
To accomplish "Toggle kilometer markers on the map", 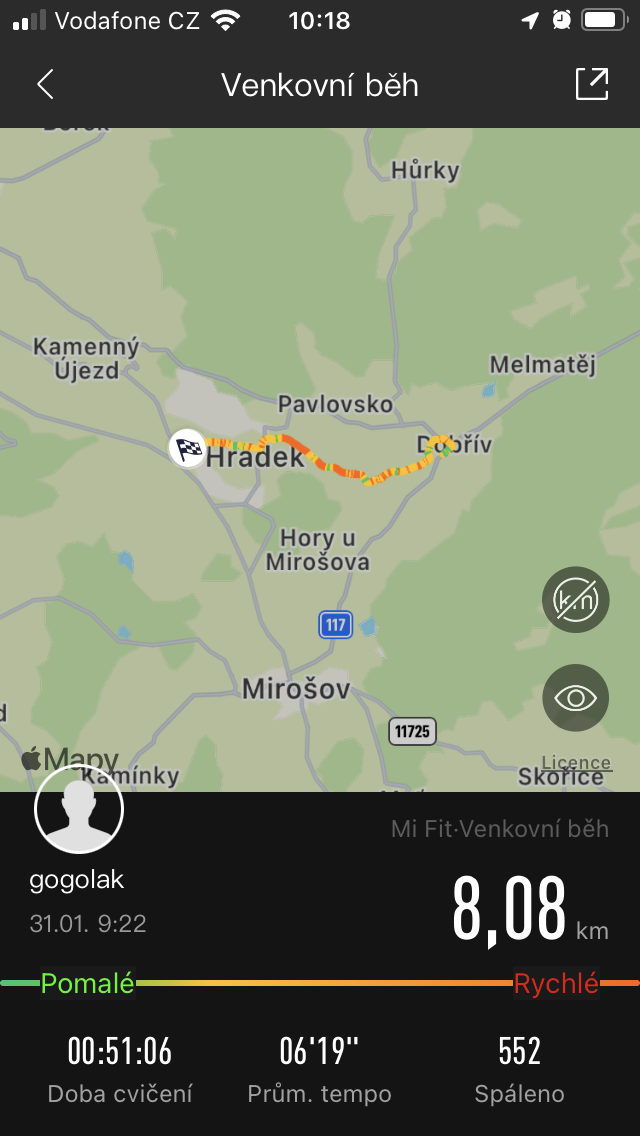I will [x=575, y=599].
